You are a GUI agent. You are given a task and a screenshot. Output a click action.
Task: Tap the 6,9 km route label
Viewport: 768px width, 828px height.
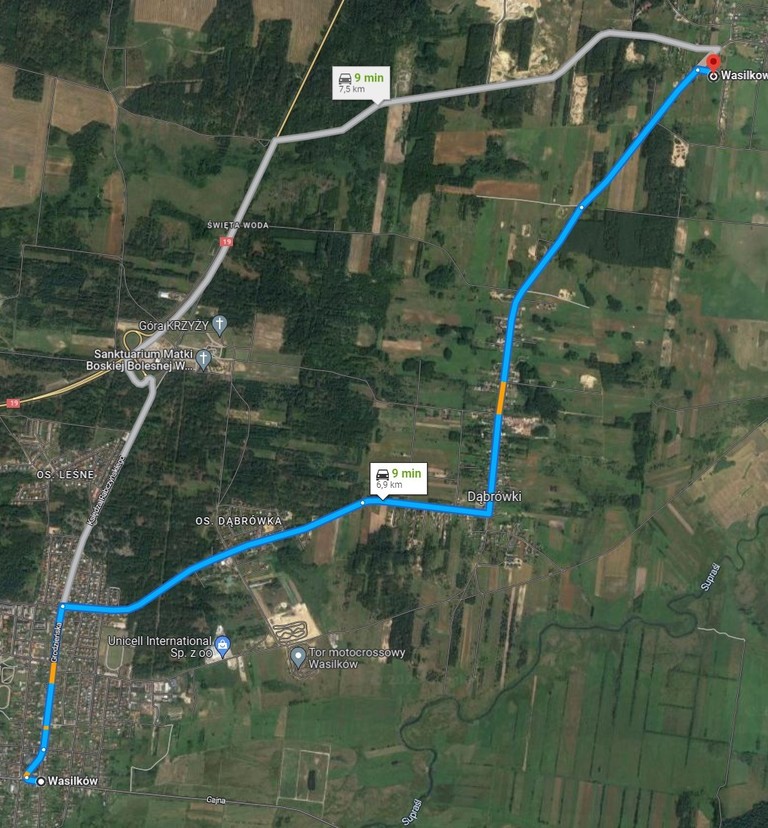coord(398,477)
